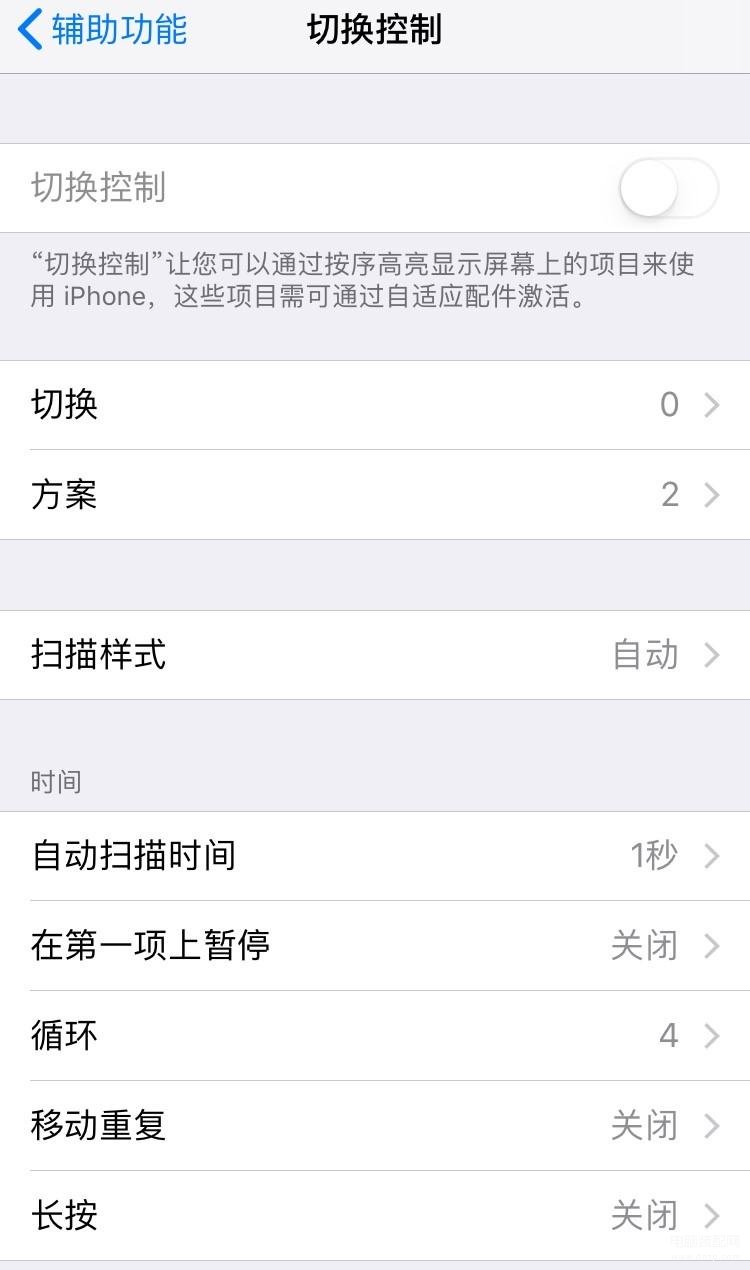Open 自动扫描时间 setting
The image size is (750, 1270).
tap(375, 856)
